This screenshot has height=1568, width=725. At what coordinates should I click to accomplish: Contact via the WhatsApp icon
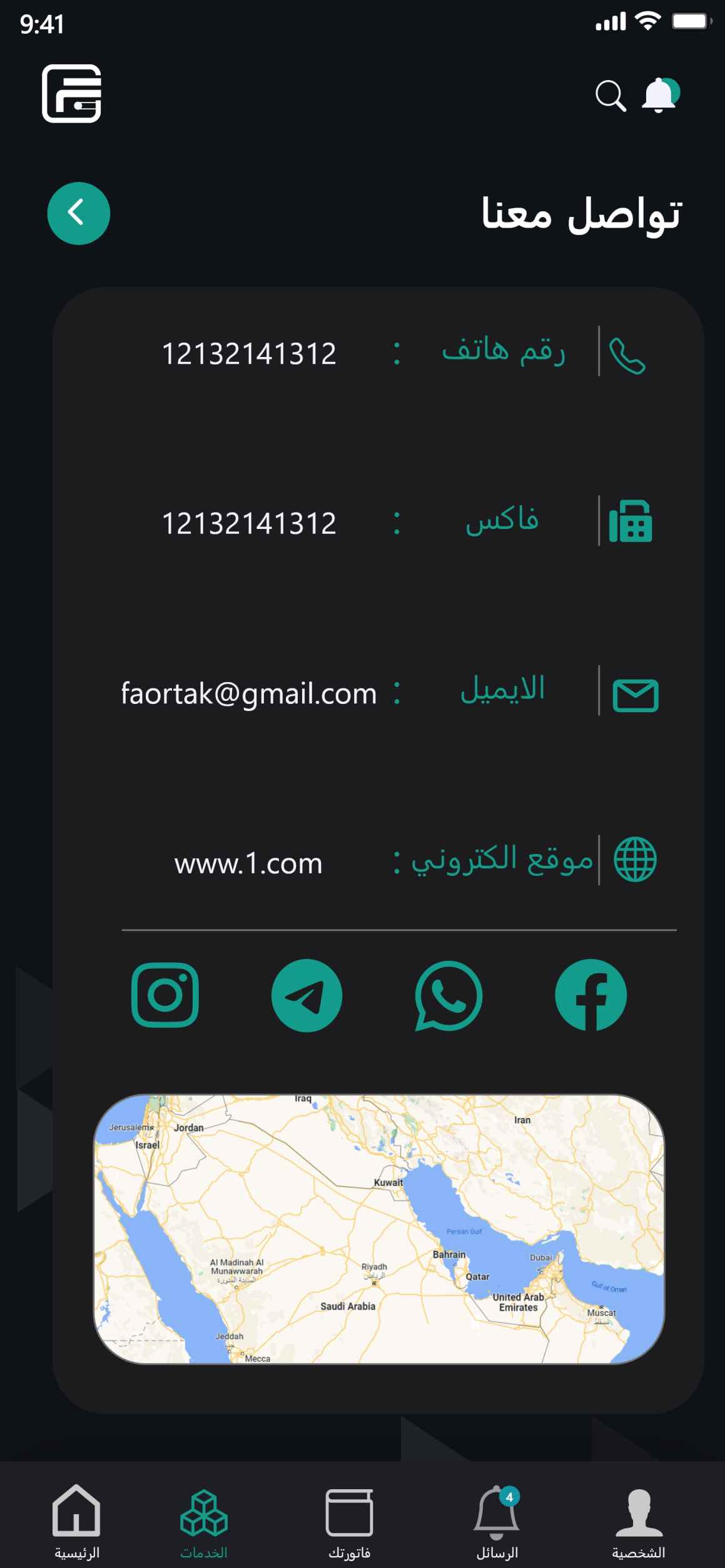449,995
